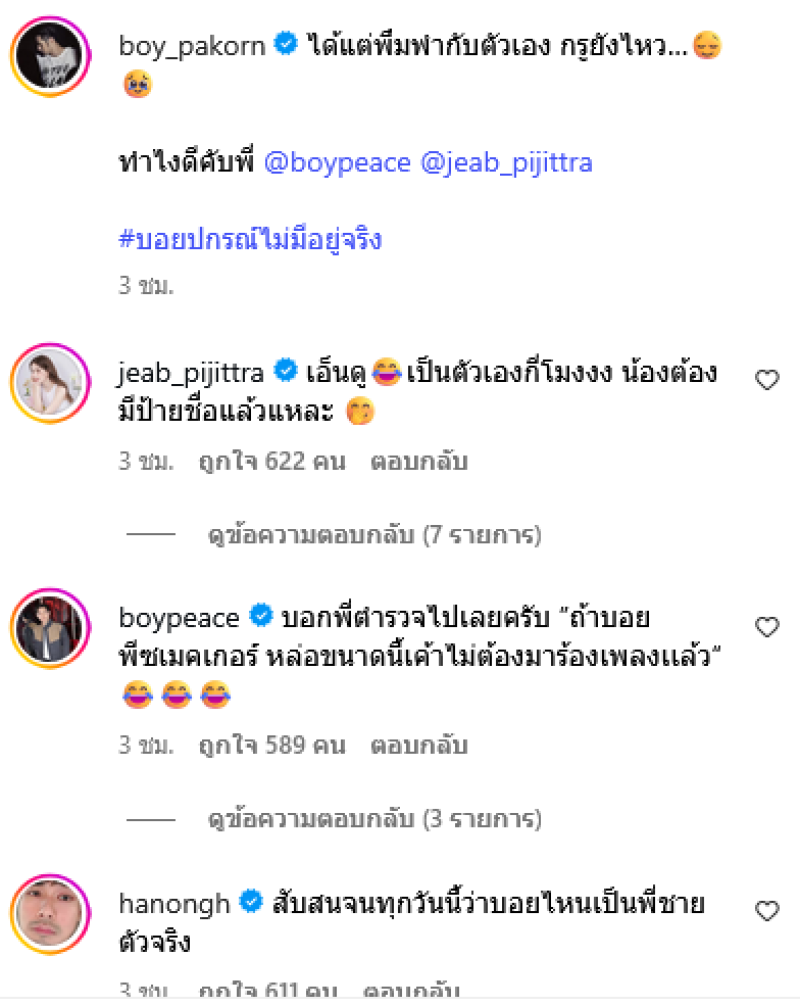
Task: Open hashtag #บอยปกรณ์ไม่มีอยู่จริง
Action: point(249,240)
